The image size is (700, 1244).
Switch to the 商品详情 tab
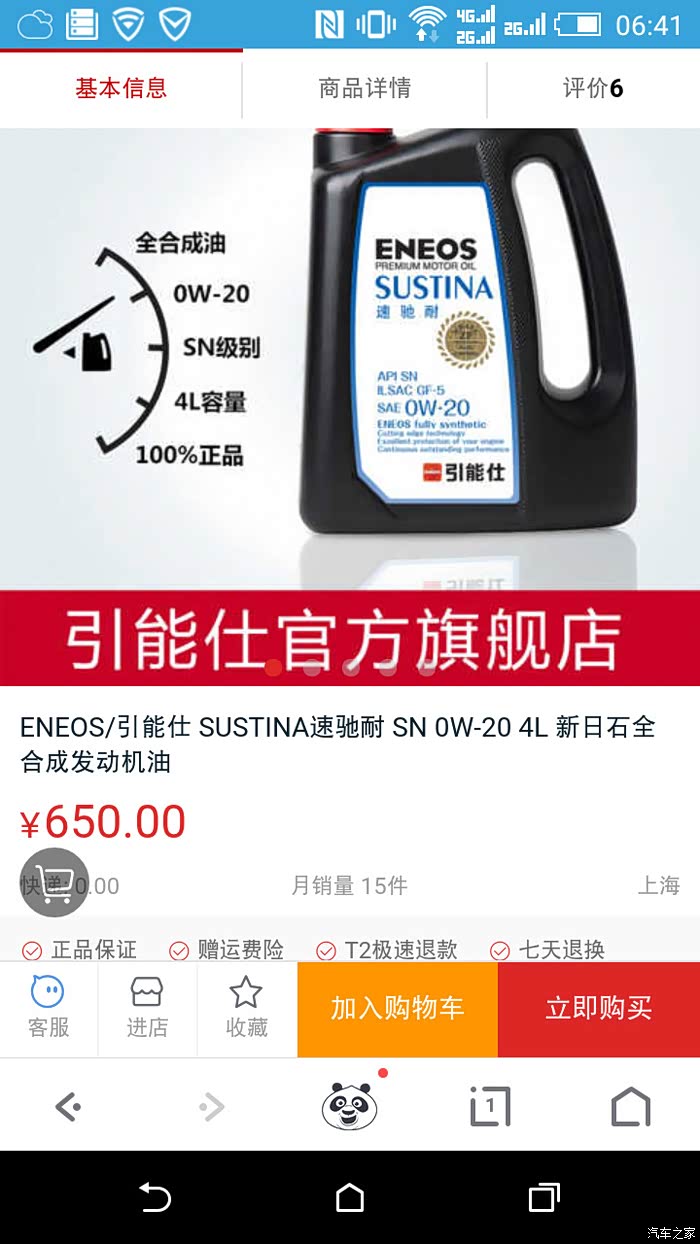click(364, 89)
